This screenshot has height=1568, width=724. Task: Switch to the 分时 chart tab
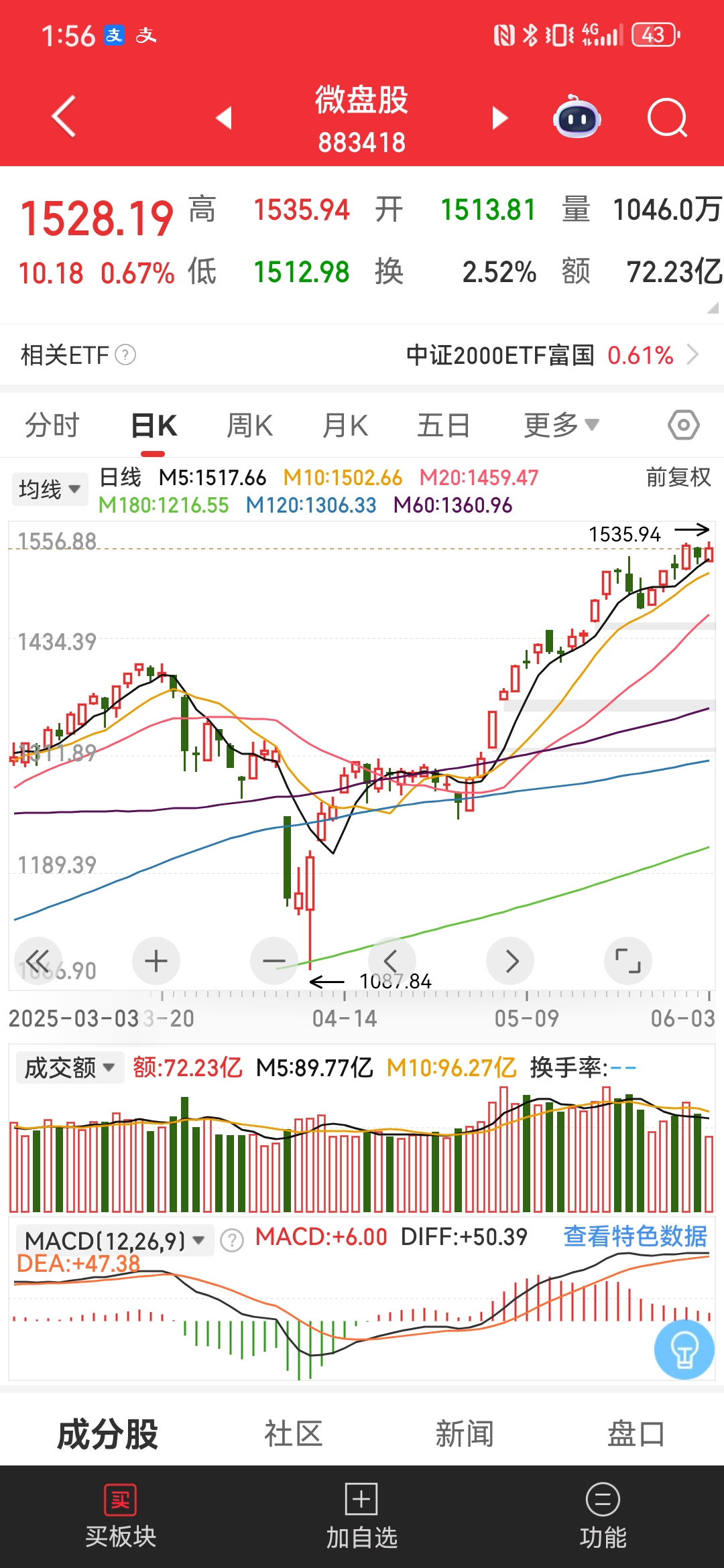point(52,426)
